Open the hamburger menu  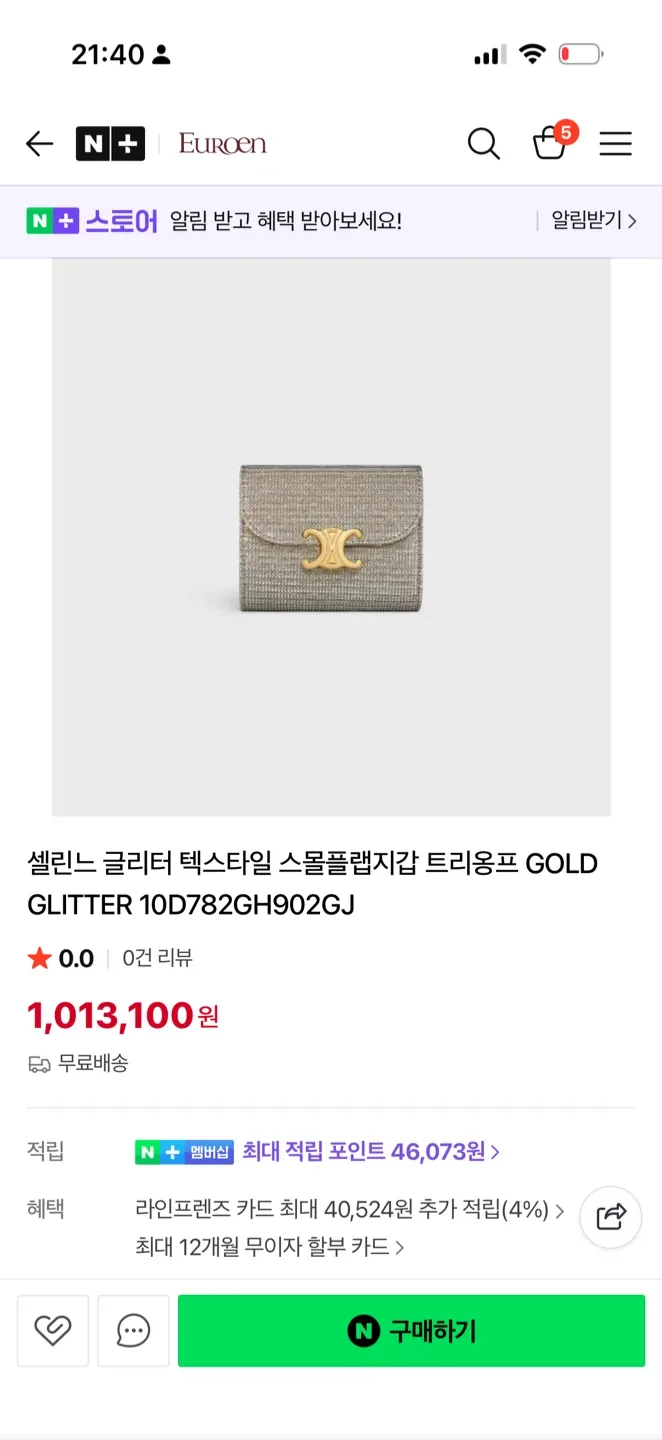(x=615, y=144)
